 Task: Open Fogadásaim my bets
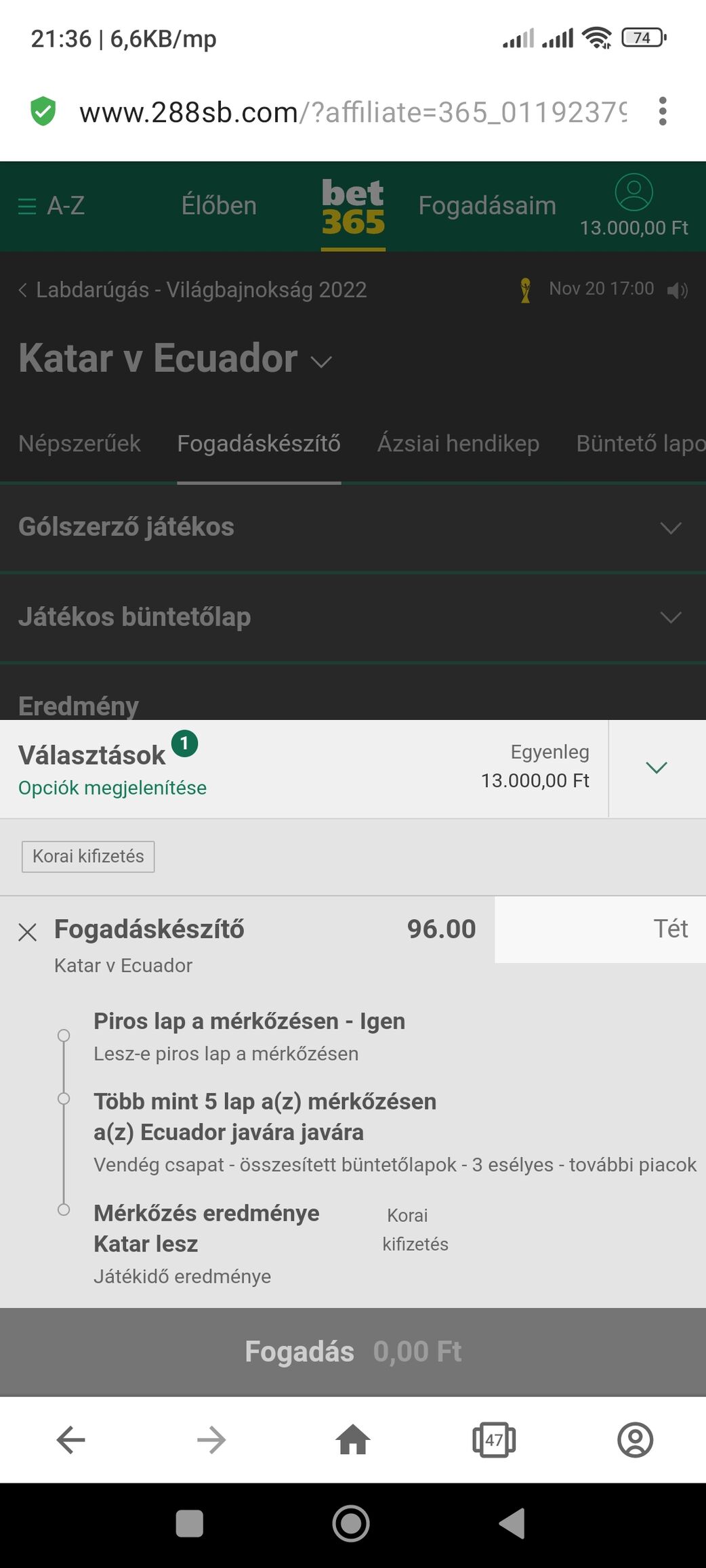coord(487,206)
